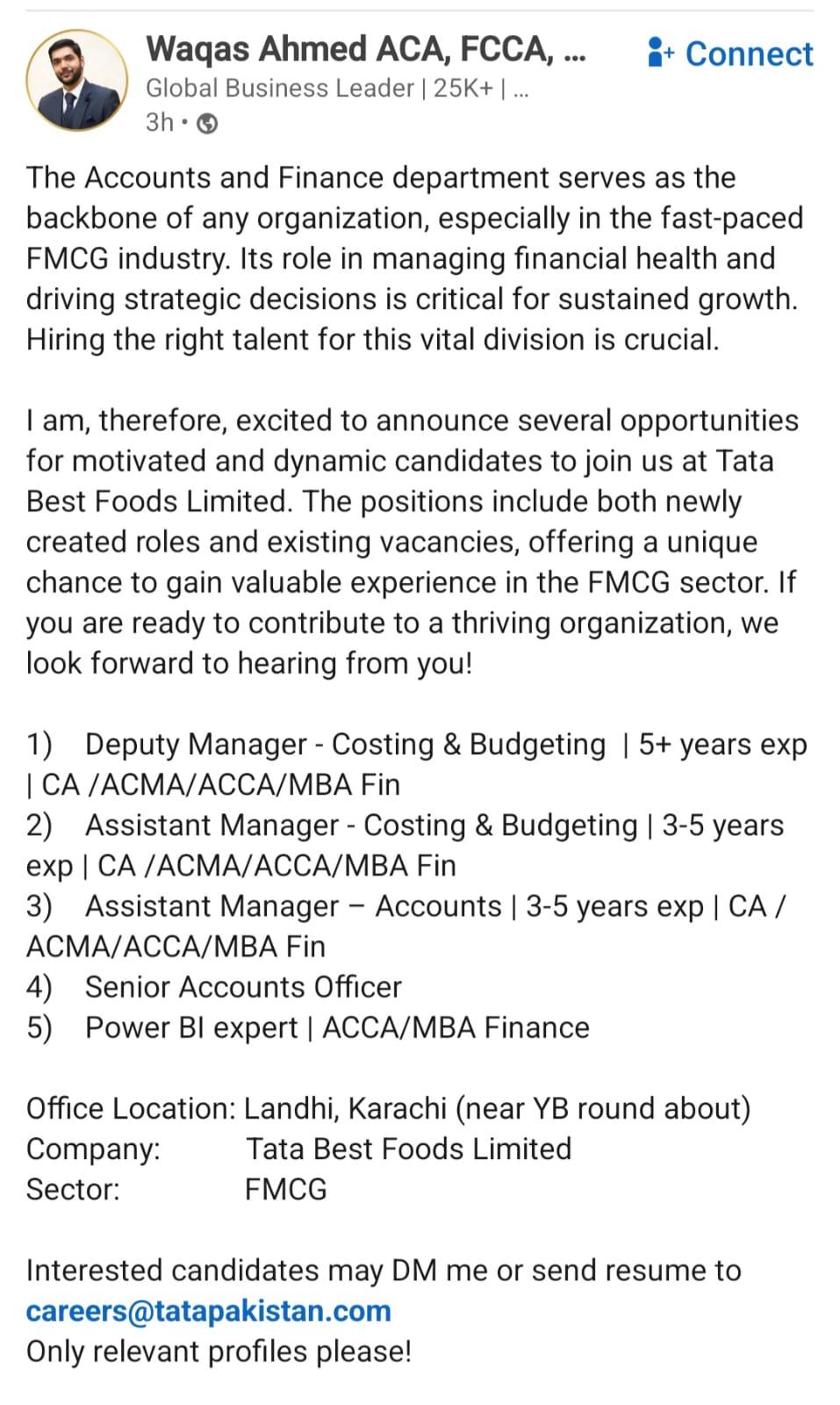
Task: Open Waqas Ahmed ACA, FCCA profile name
Action: pos(365,48)
